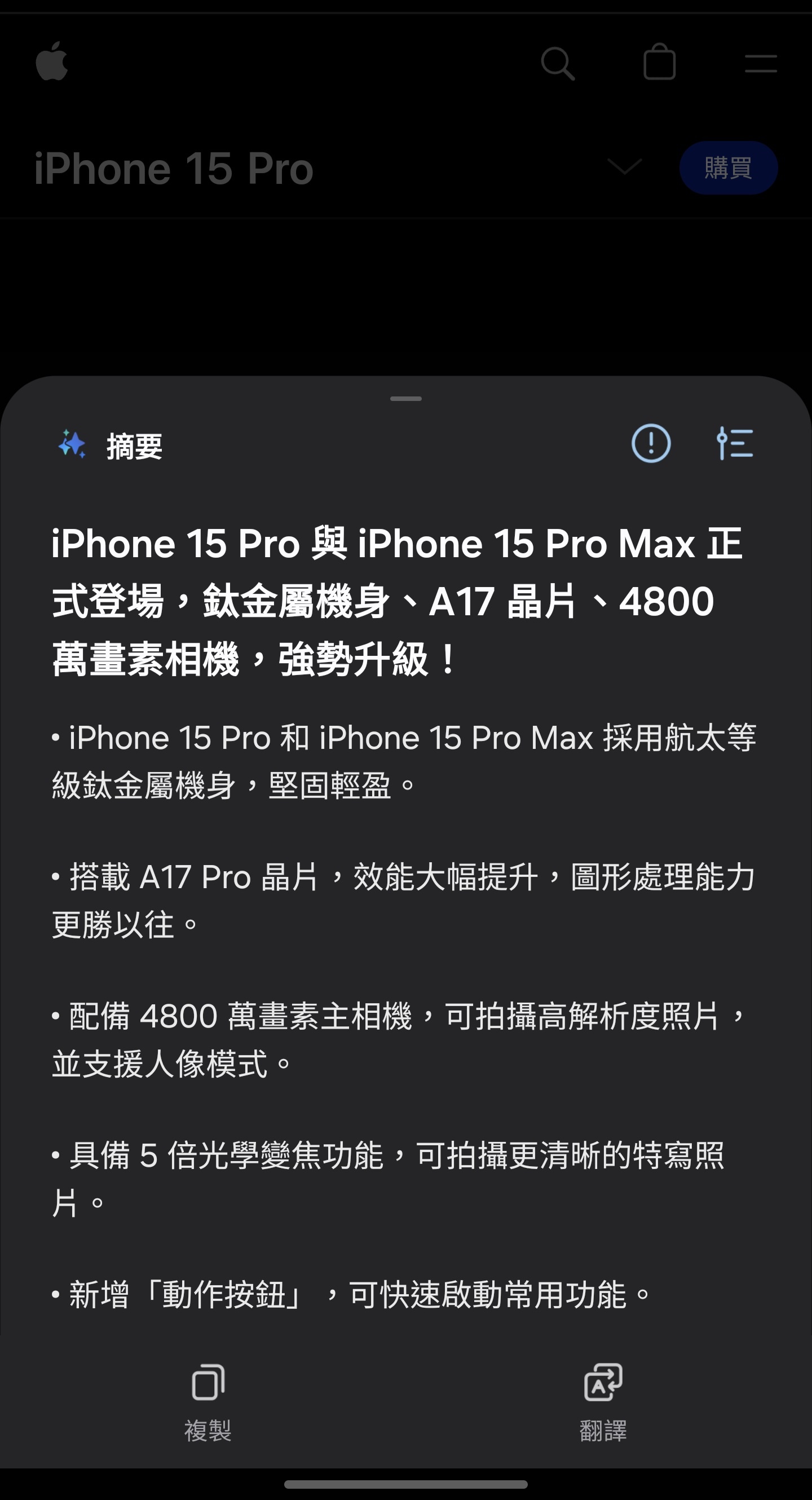
Task: Open the summary info alert icon
Action: (651, 444)
